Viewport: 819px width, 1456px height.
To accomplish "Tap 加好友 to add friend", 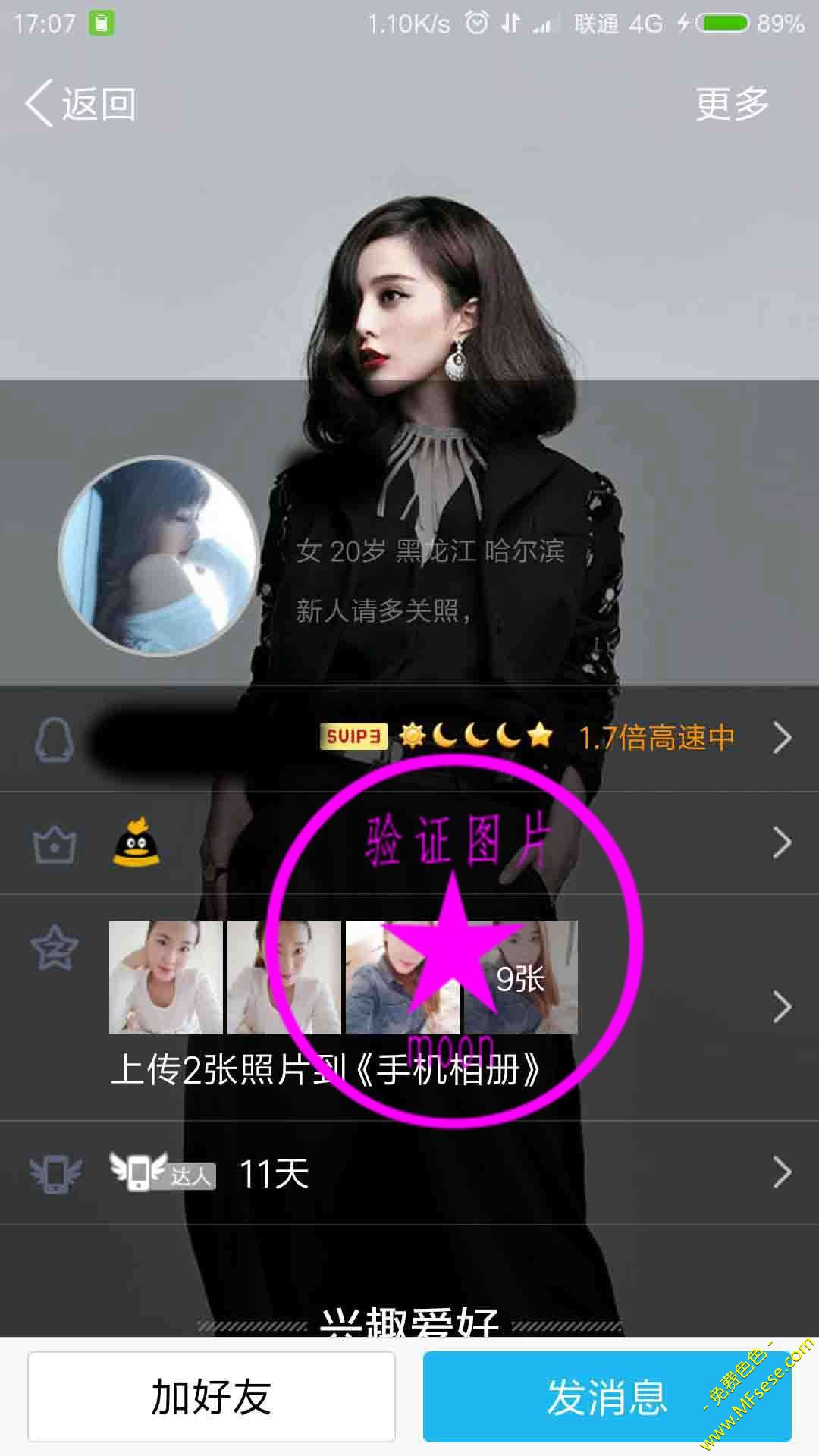I will [212, 1396].
